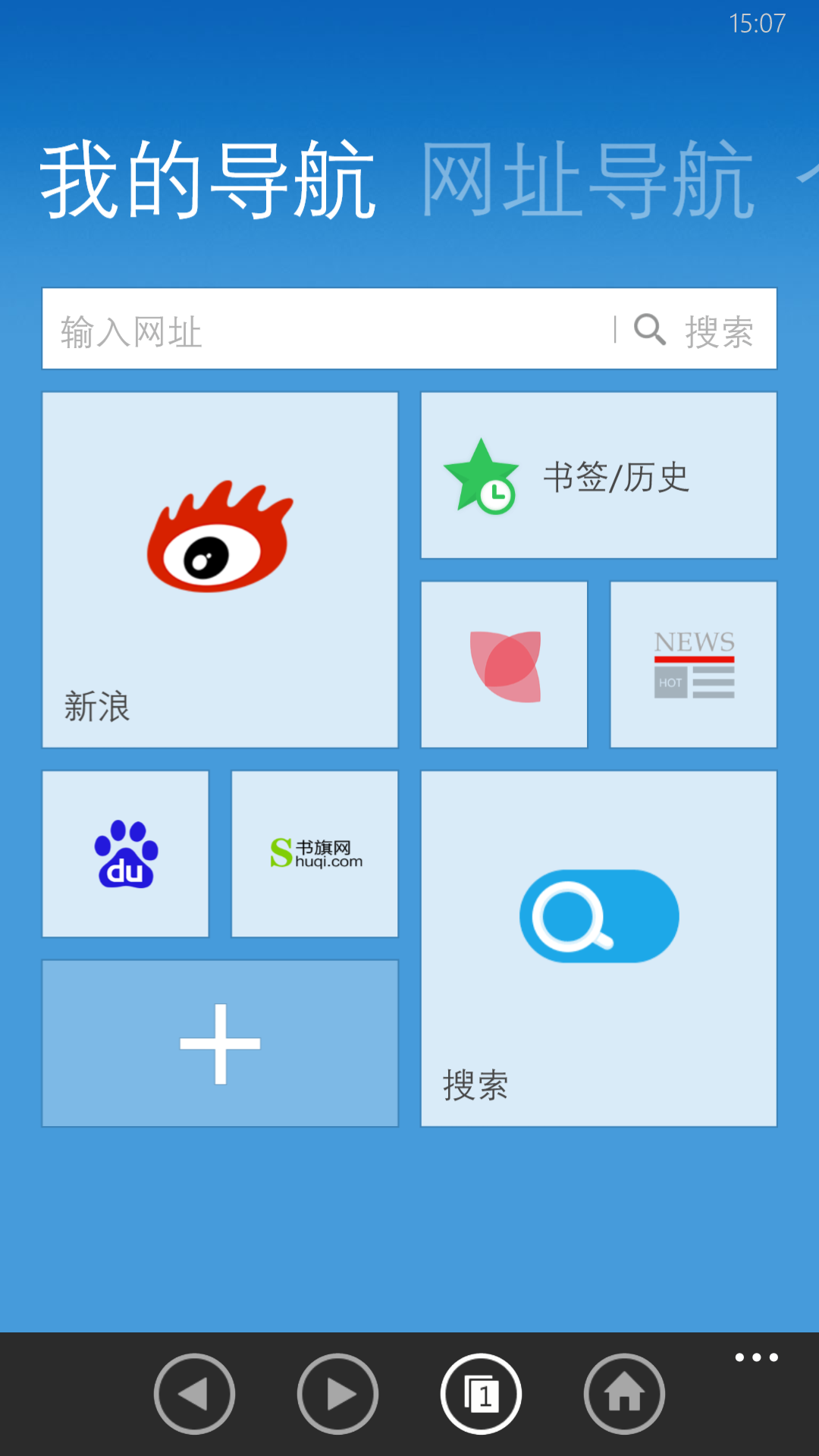Go forward with the right arrow button
The height and width of the screenshot is (1456, 819).
(x=337, y=1394)
